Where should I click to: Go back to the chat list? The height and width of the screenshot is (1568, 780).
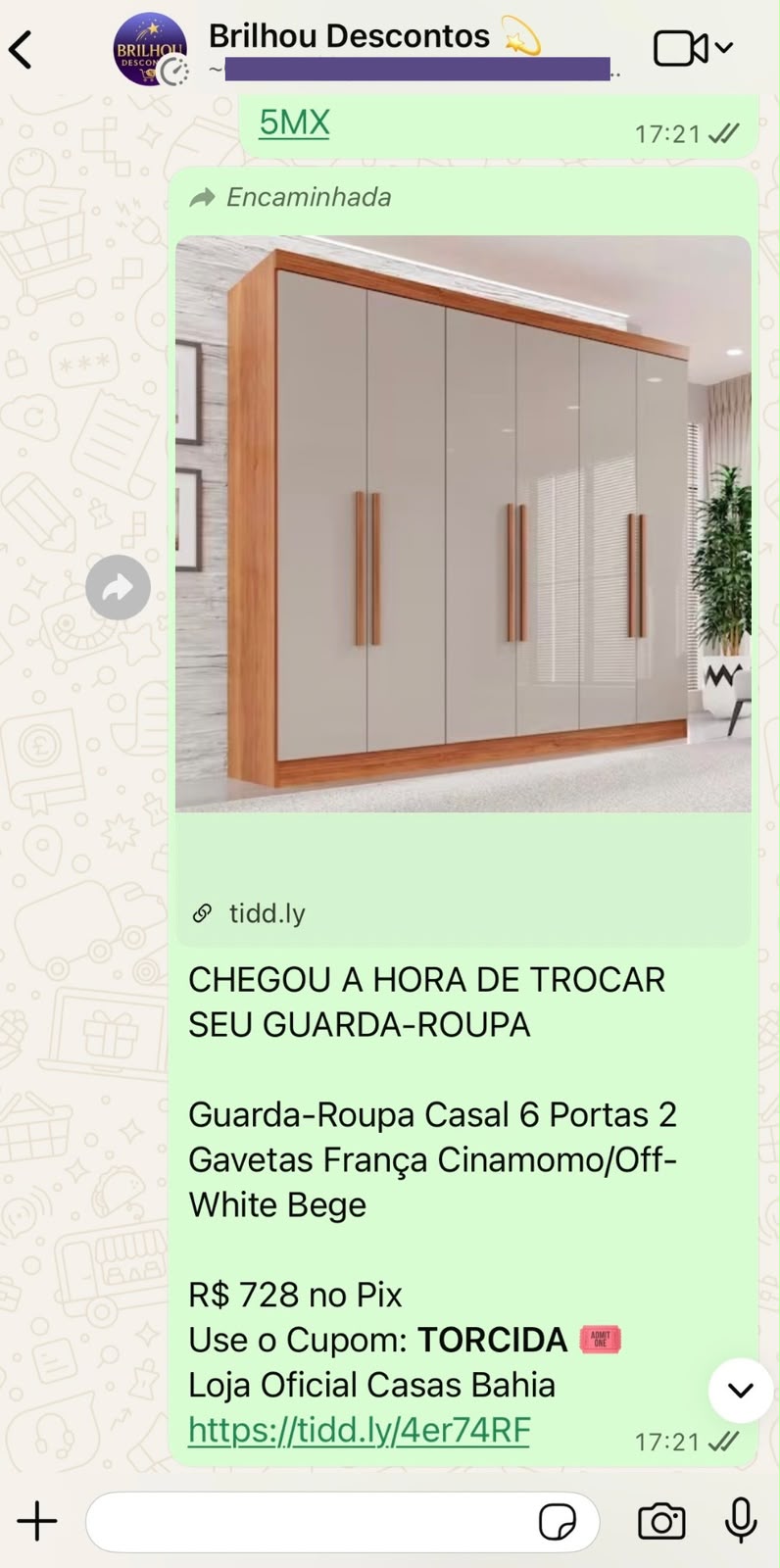coord(22,50)
